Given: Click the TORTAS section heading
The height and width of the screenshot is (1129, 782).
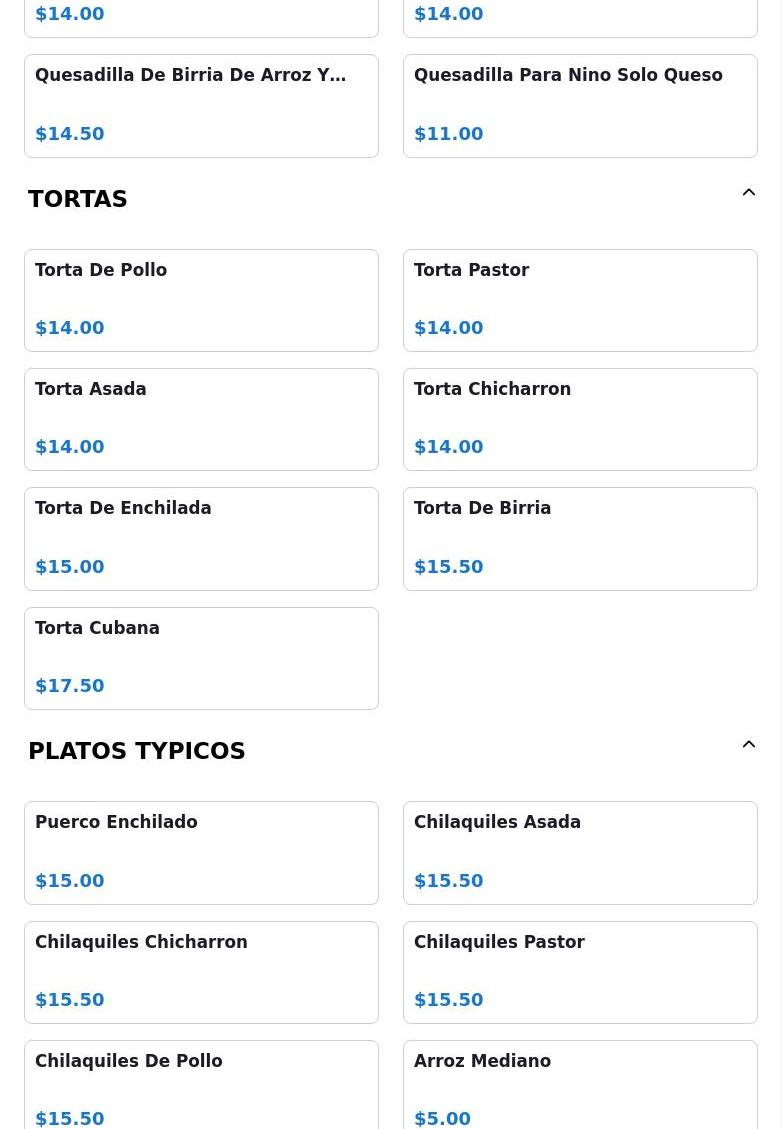Looking at the screenshot, I should tap(77, 199).
